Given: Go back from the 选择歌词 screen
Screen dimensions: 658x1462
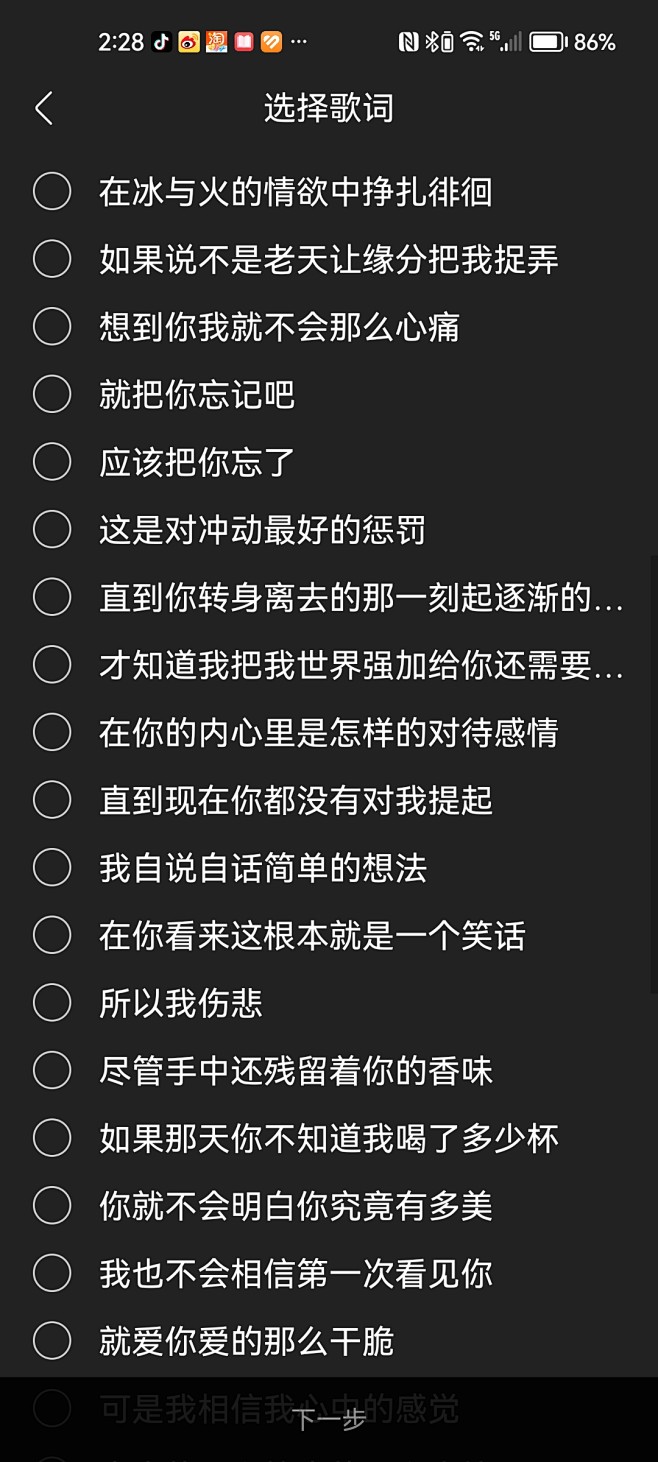Looking at the screenshot, I should [44, 108].
